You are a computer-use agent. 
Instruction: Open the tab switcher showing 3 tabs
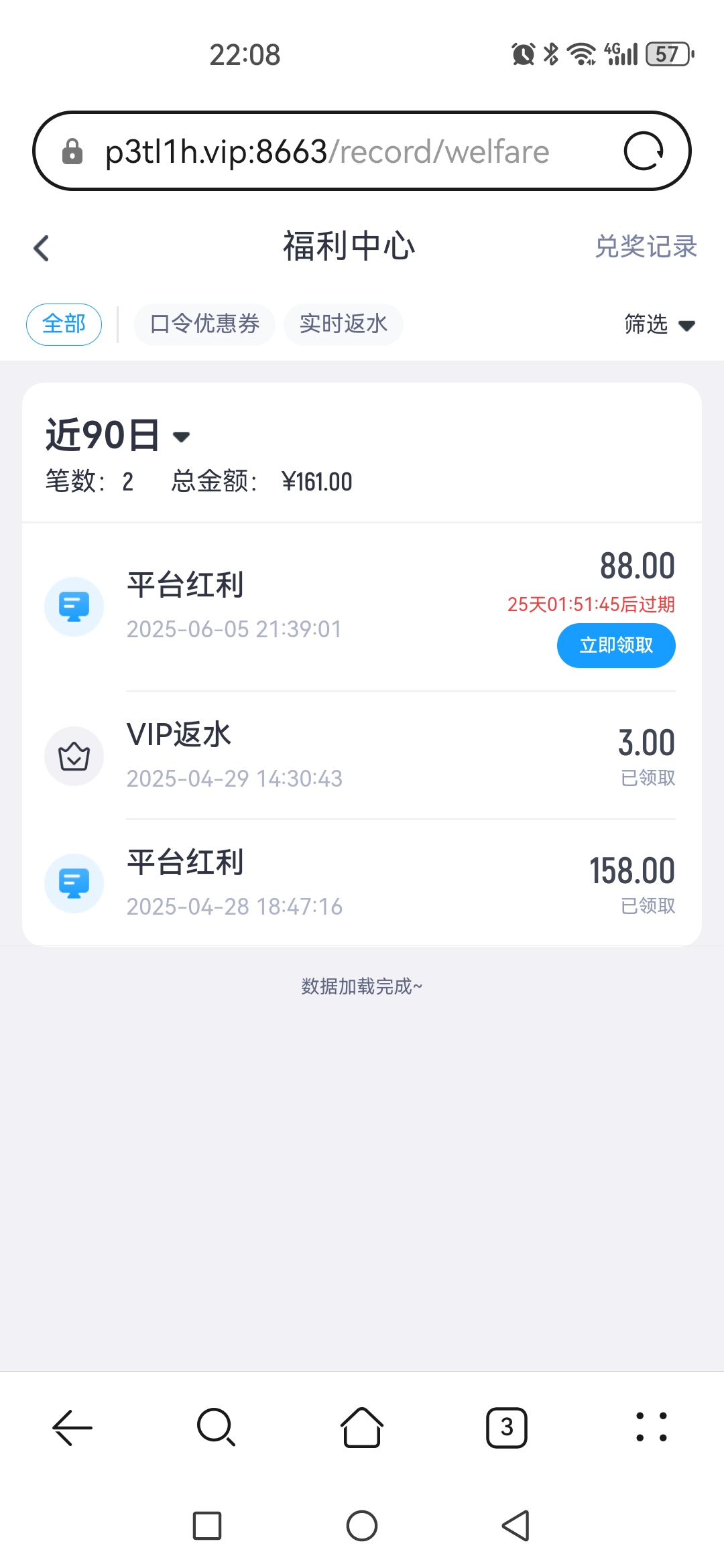pyautogui.click(x=507, y=1427)
